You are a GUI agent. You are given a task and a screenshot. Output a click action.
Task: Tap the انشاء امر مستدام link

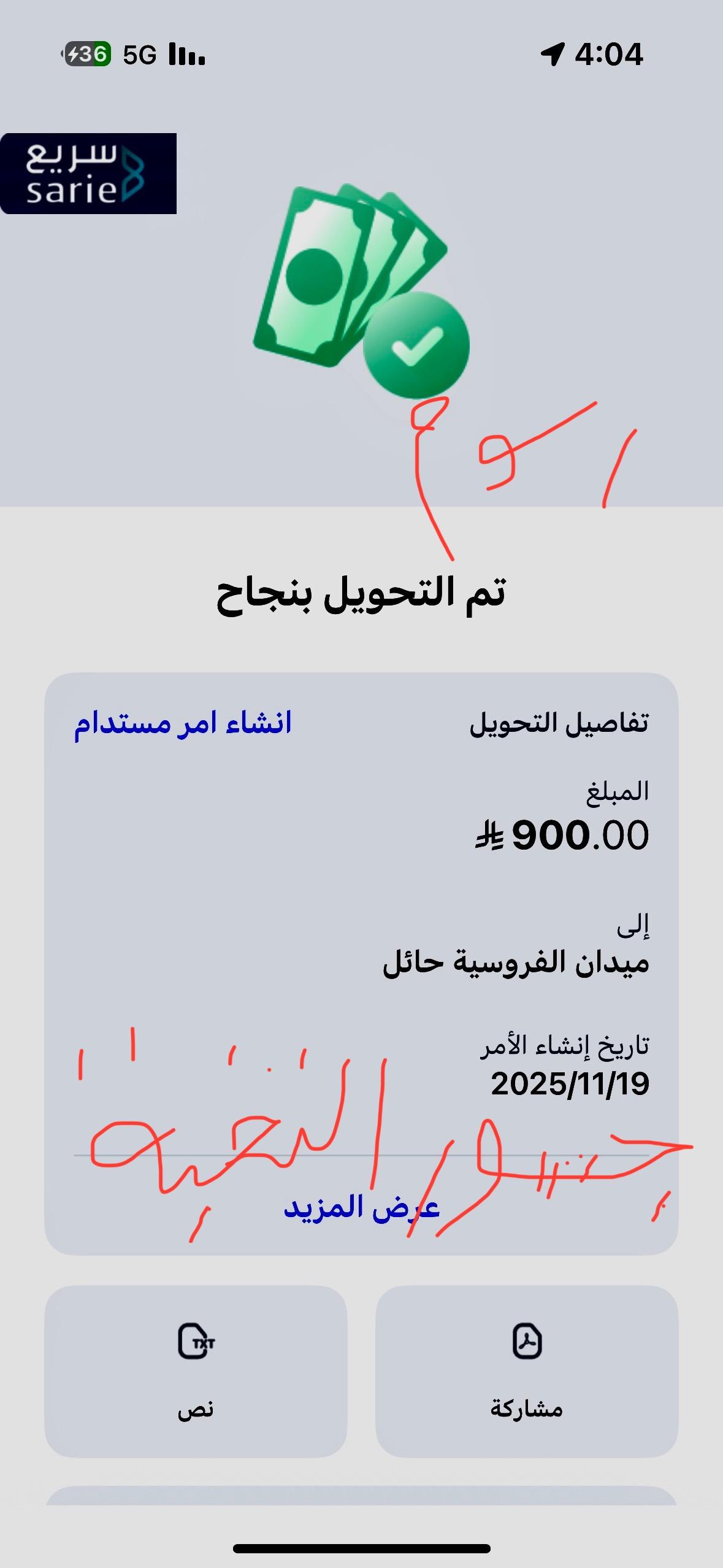coord(183,723)
